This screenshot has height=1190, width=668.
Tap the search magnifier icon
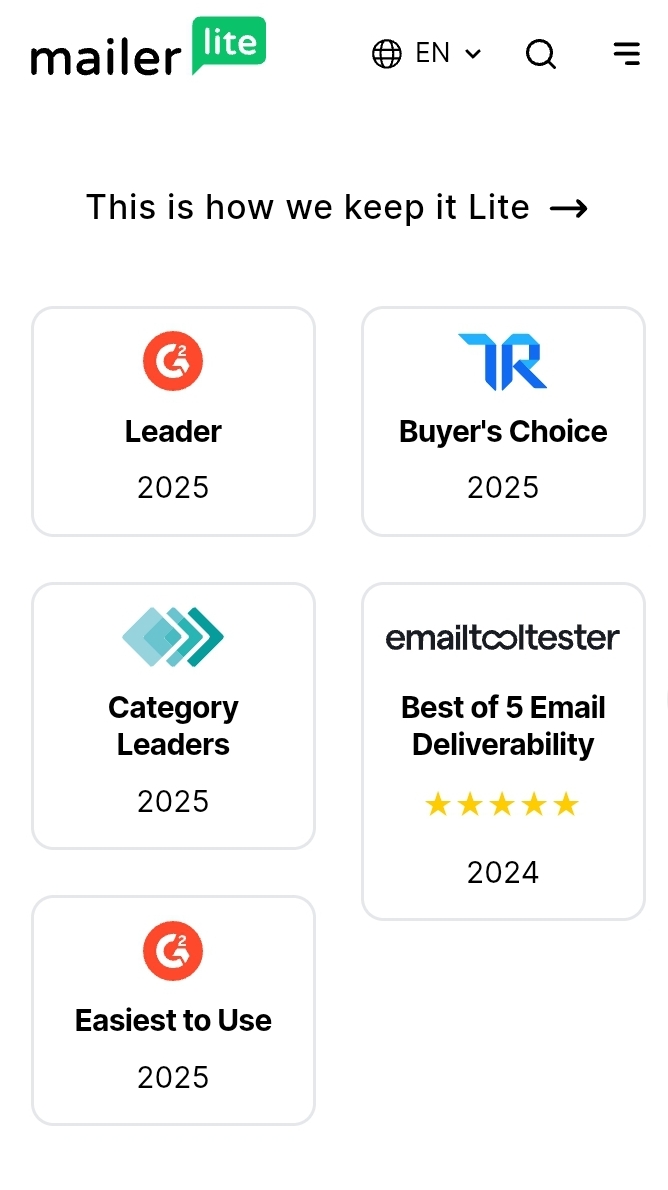(x=541, y=54)
